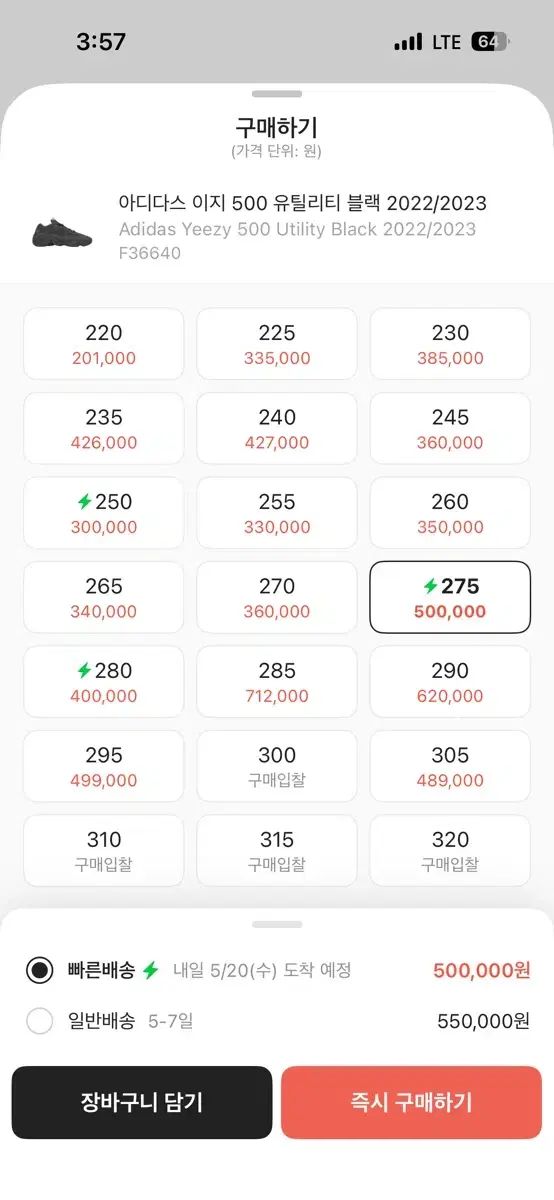Viewport: 554px width, 1200px height.
Task: Add to cart with 장바구니 담기
Action: click(142, 1102)
